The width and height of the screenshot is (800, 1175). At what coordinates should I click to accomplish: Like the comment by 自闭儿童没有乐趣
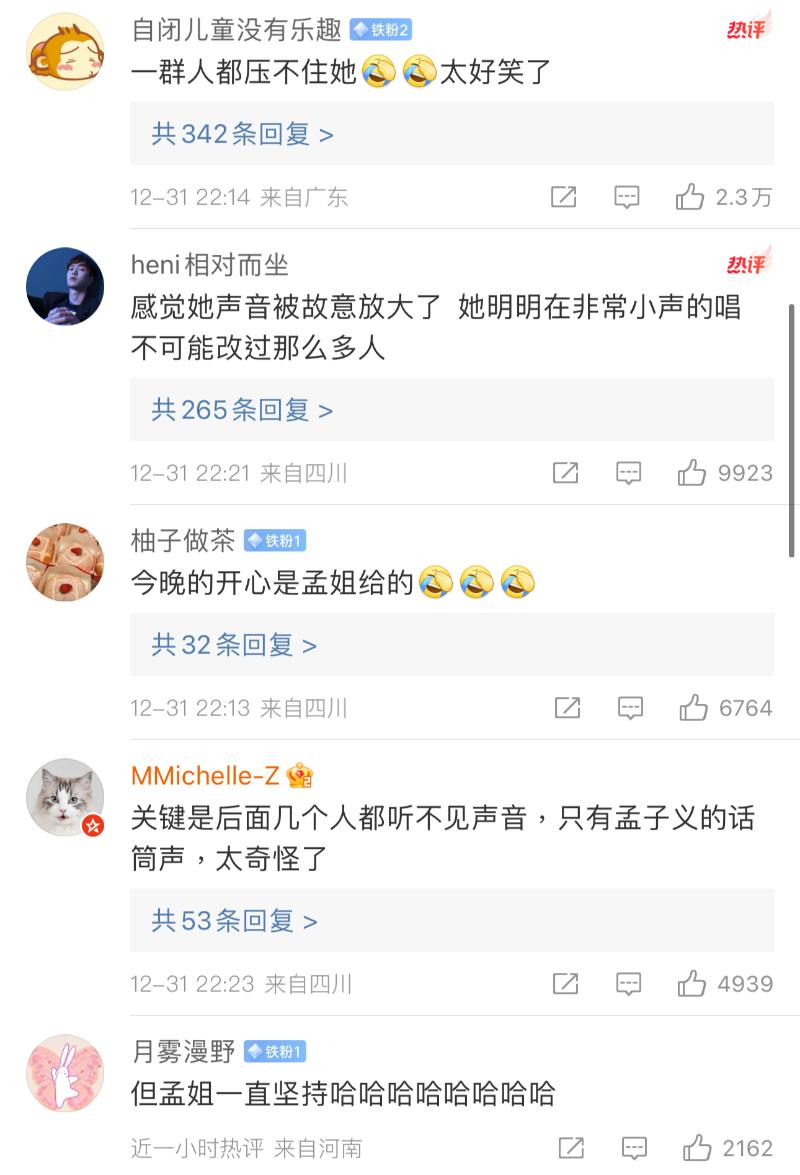[690, 197]
